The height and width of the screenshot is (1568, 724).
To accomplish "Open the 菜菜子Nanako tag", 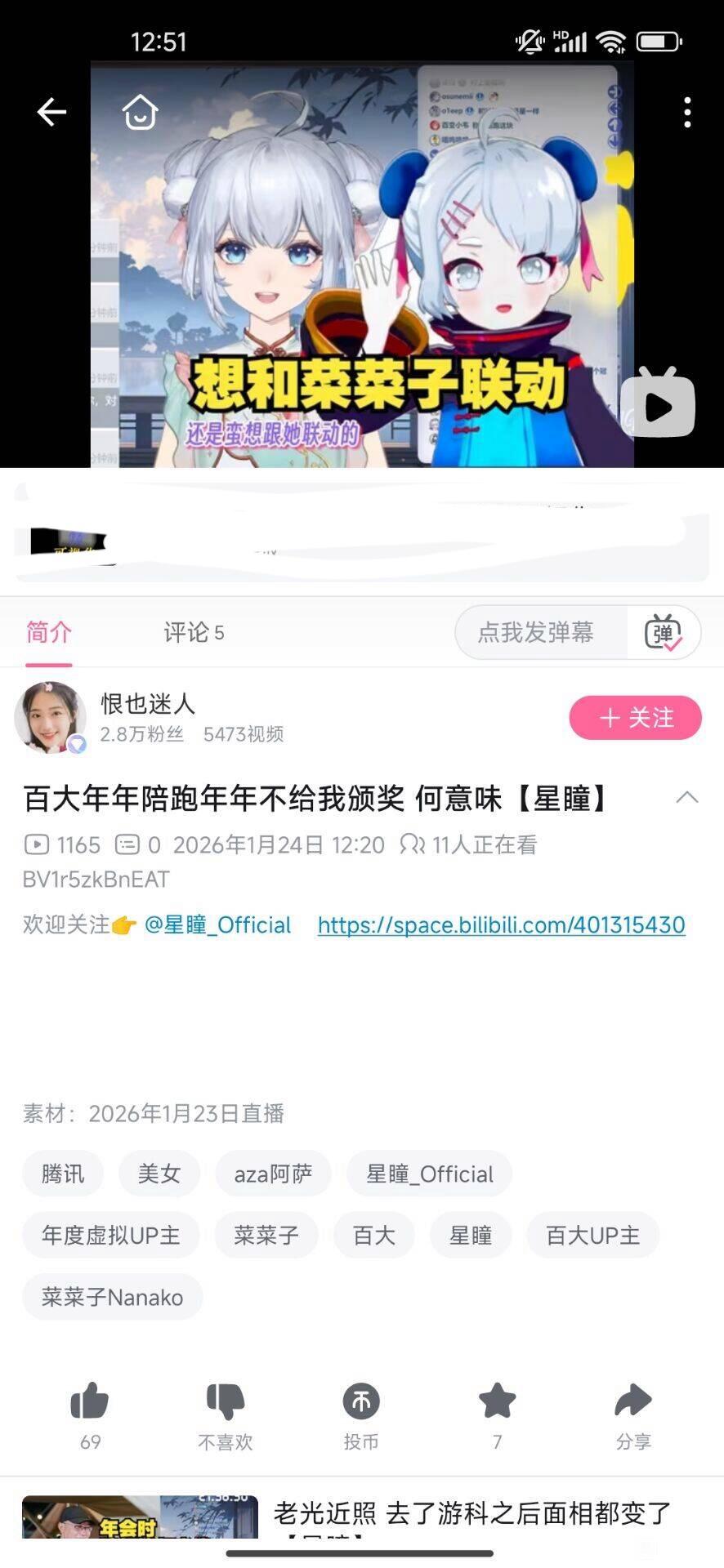I will (x=112, y=1297).
